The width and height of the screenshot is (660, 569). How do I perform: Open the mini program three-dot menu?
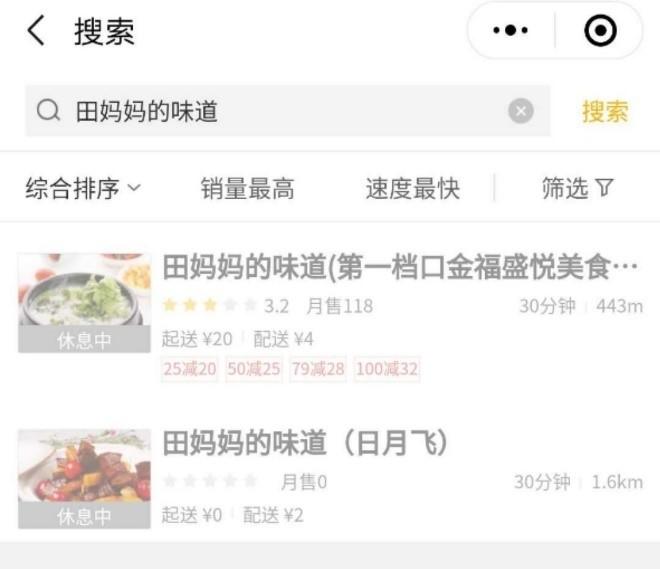click(x=511, y=32)
